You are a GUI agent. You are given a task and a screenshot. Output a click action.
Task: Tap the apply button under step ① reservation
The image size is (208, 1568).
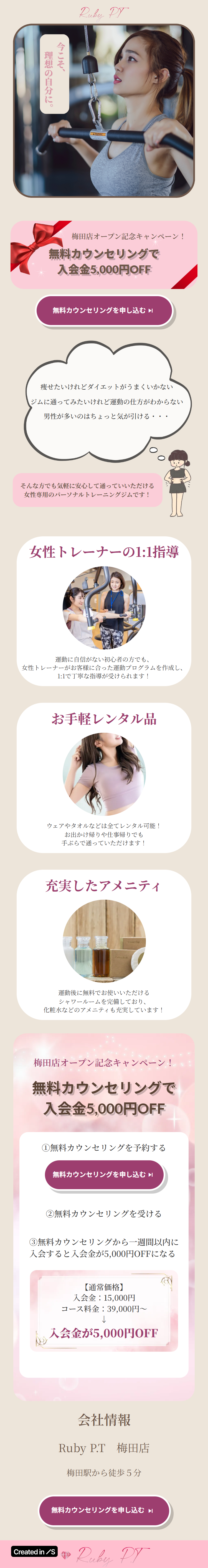coord(103,1174)
